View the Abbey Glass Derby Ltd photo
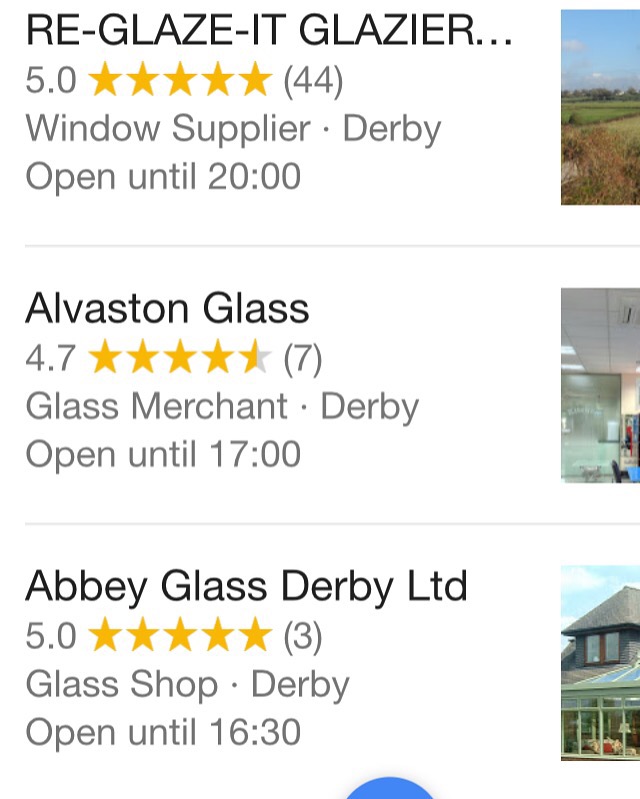The height and width of the screenshot is (799, 640). click(600, 662)
